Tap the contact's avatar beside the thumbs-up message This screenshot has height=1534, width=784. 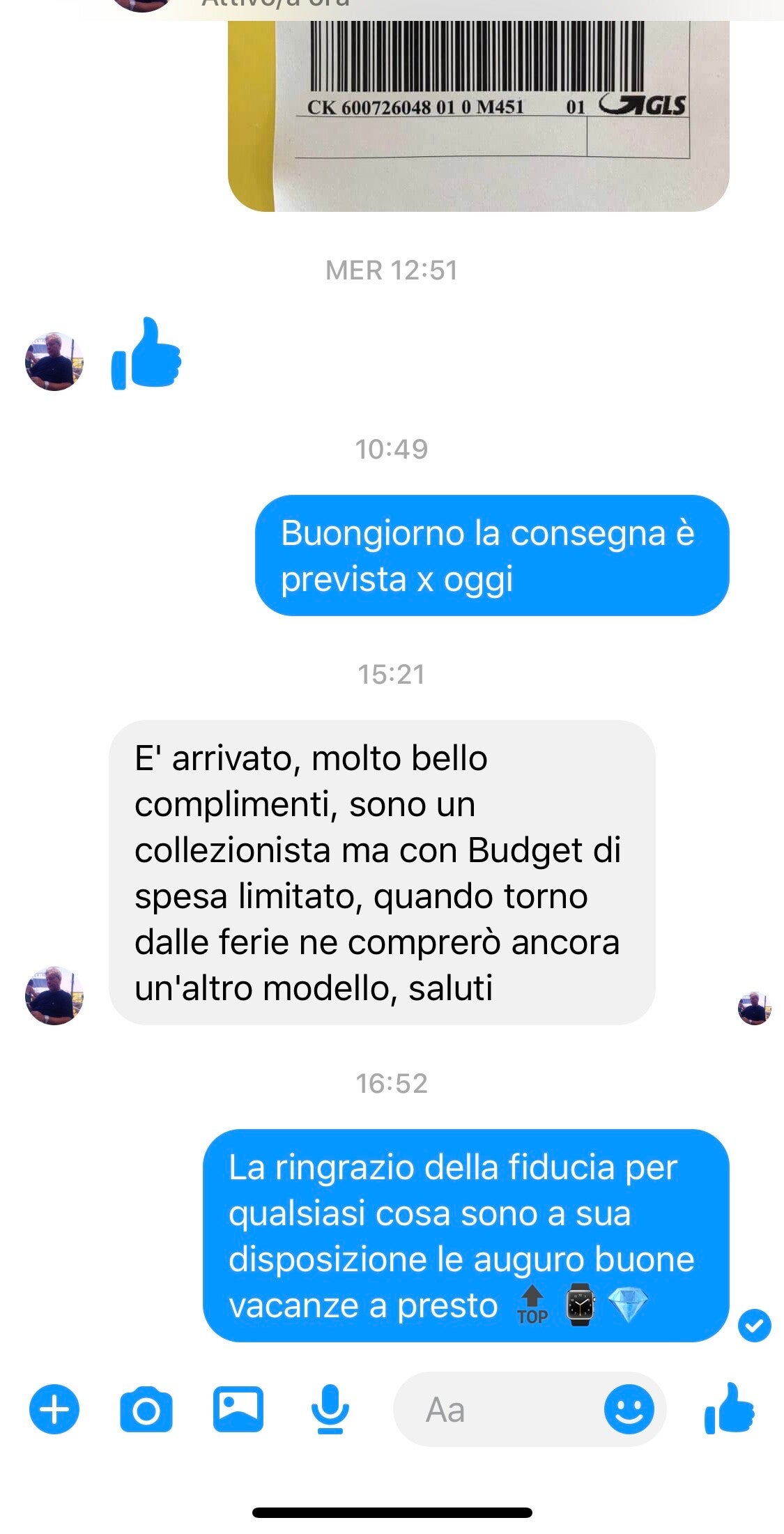pos(54,361)
